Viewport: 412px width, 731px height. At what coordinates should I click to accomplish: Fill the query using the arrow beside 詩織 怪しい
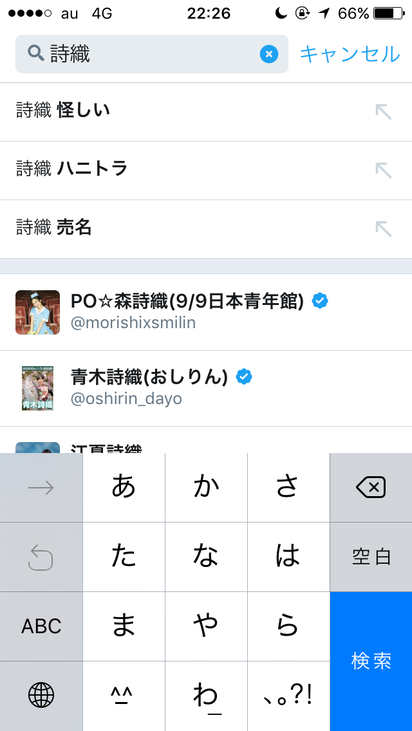[384, 112]
